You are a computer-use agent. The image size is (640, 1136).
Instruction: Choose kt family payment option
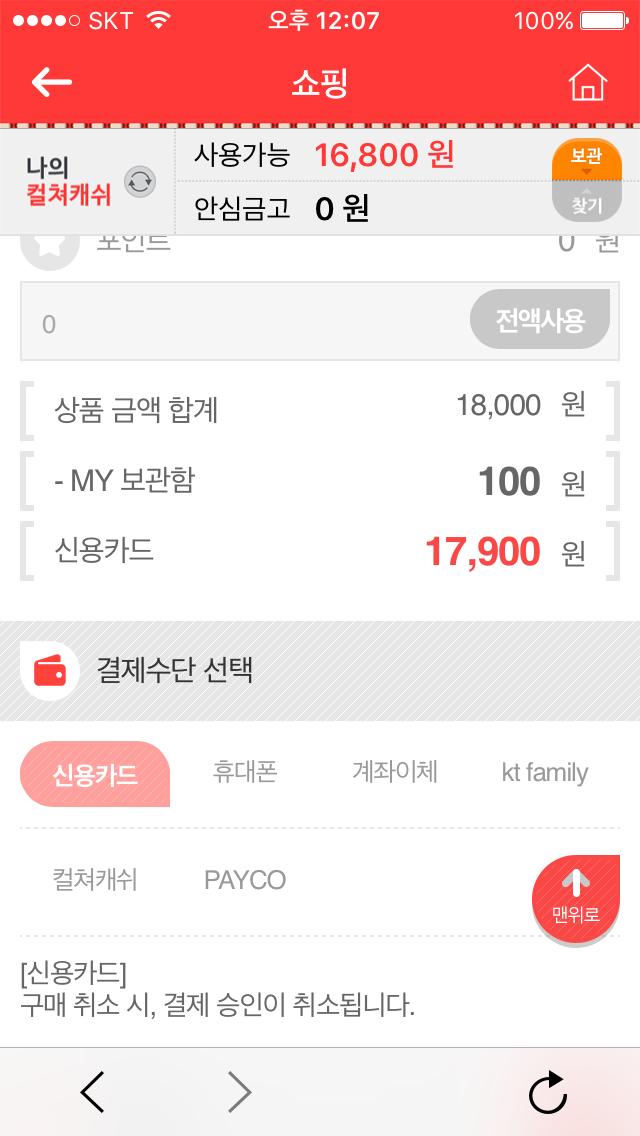(x=544, y=773)
